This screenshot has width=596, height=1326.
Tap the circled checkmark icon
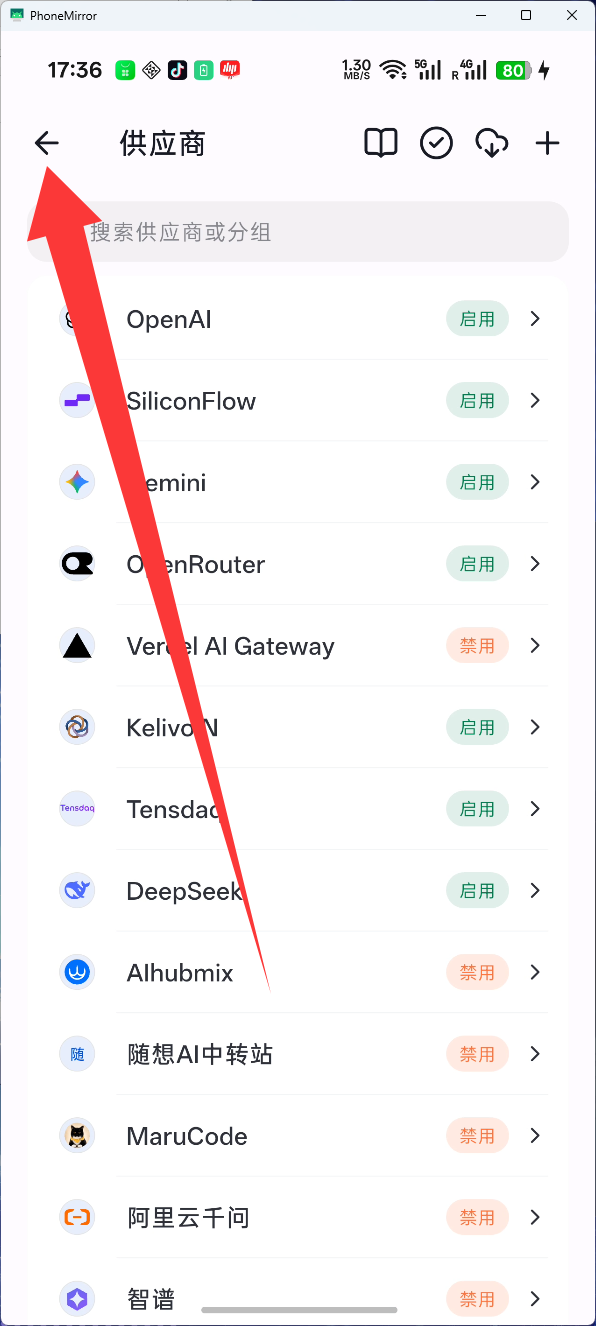[x=436, y=143]
